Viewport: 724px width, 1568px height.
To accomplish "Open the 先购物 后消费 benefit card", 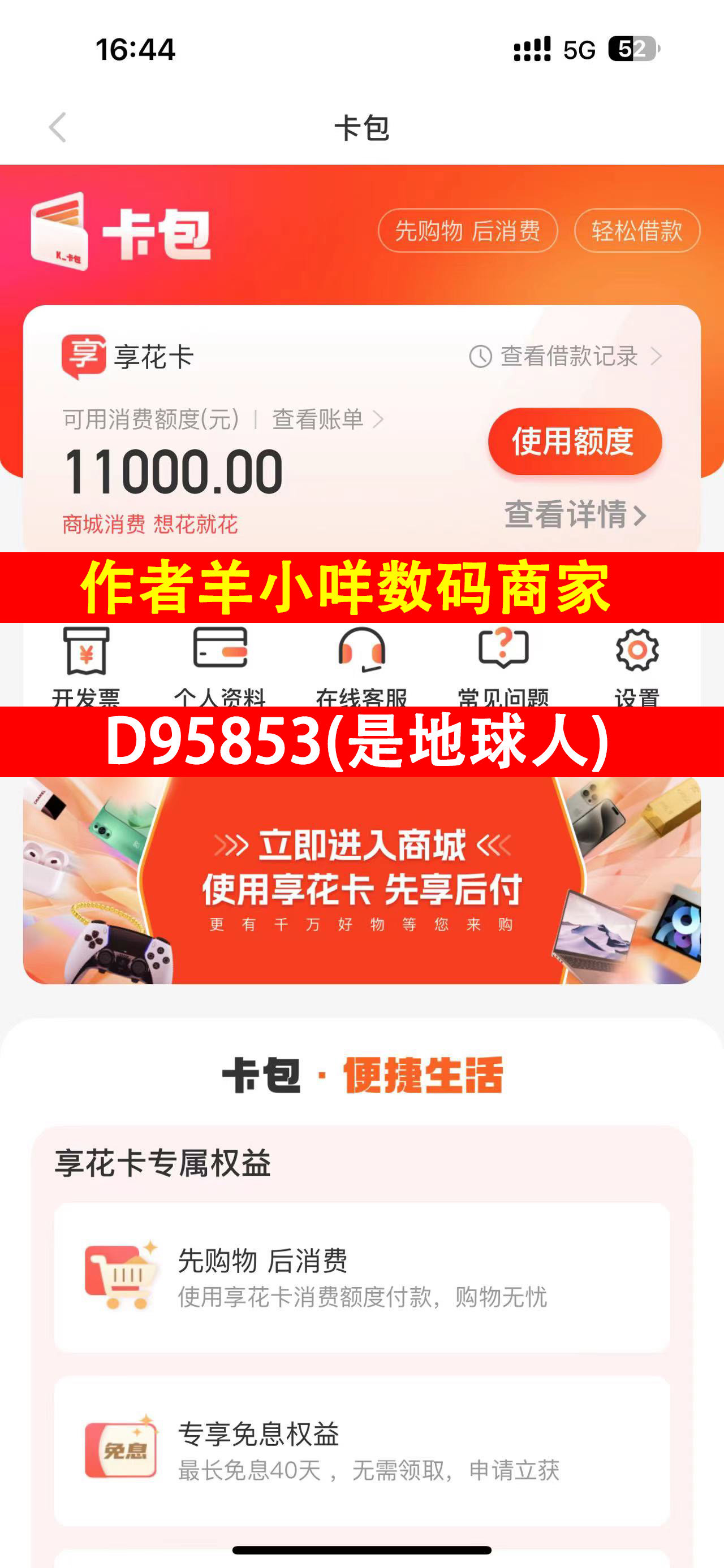I will coord(361,1277).
